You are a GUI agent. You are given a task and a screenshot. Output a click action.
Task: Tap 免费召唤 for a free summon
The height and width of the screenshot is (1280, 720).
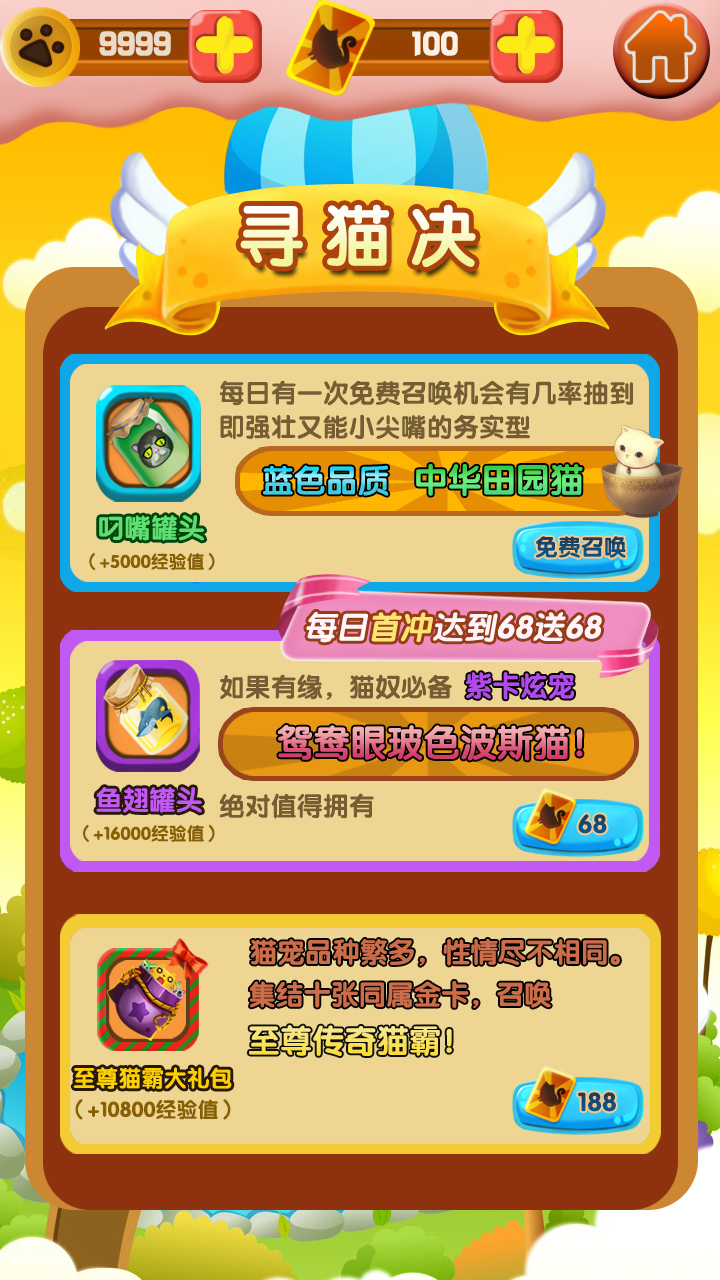click(578, 548)
